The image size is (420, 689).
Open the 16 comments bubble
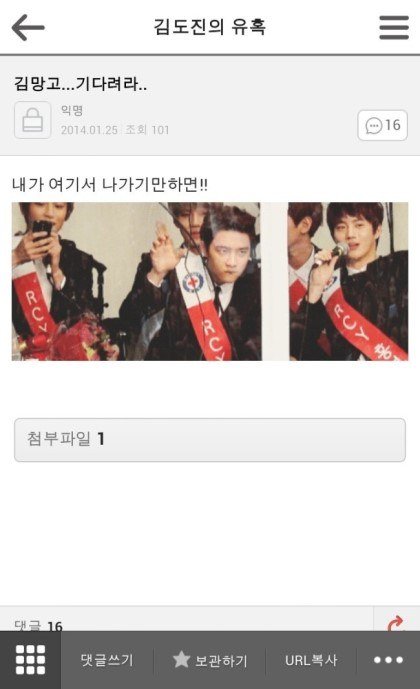[x=382, y=126]
